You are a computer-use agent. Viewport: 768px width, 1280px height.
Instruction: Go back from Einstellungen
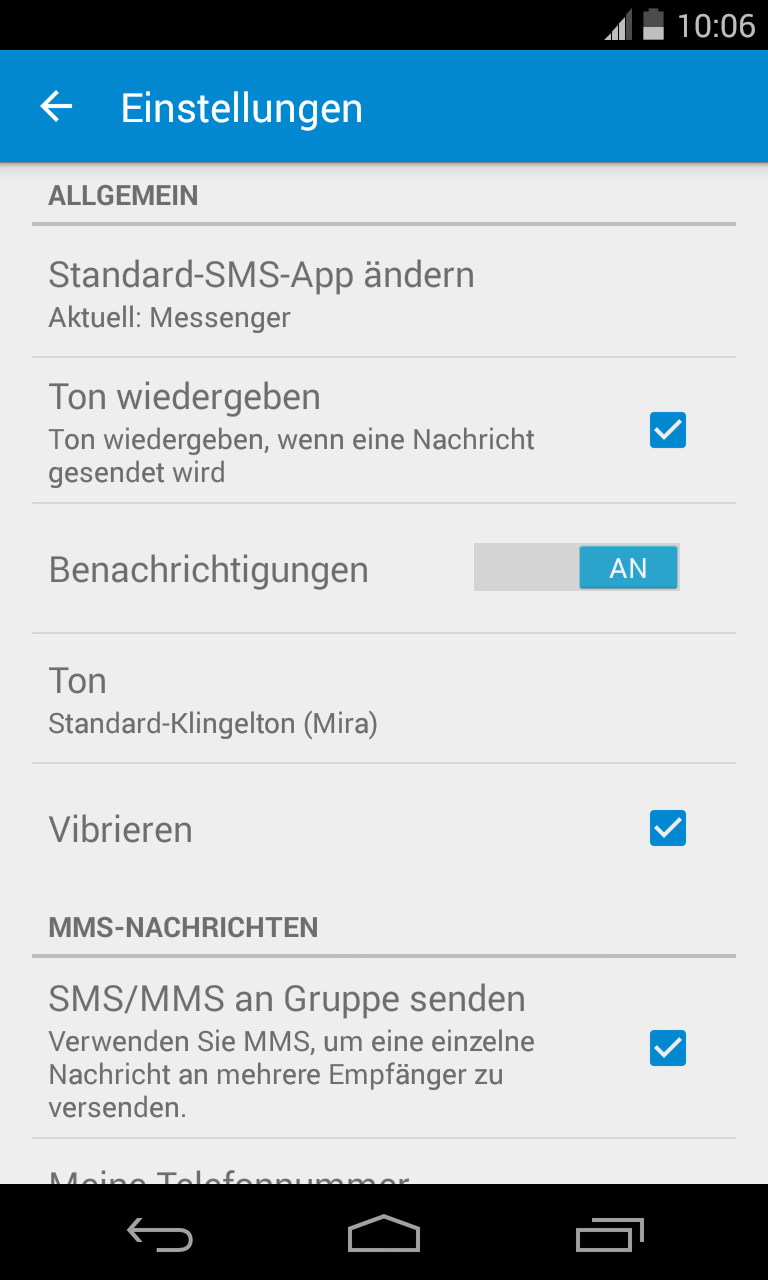[57, 107]
